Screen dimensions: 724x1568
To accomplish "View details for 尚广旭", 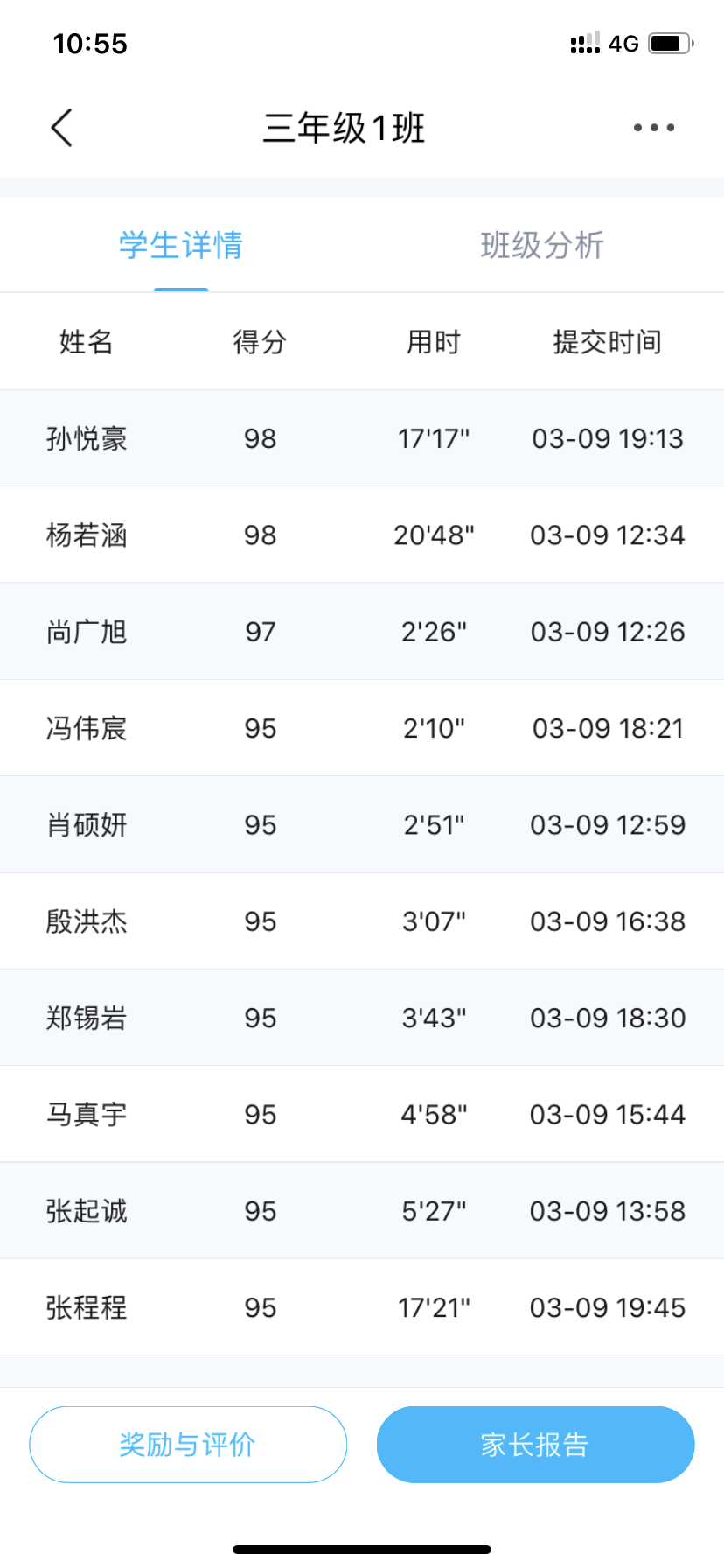I will click(362, 632).
